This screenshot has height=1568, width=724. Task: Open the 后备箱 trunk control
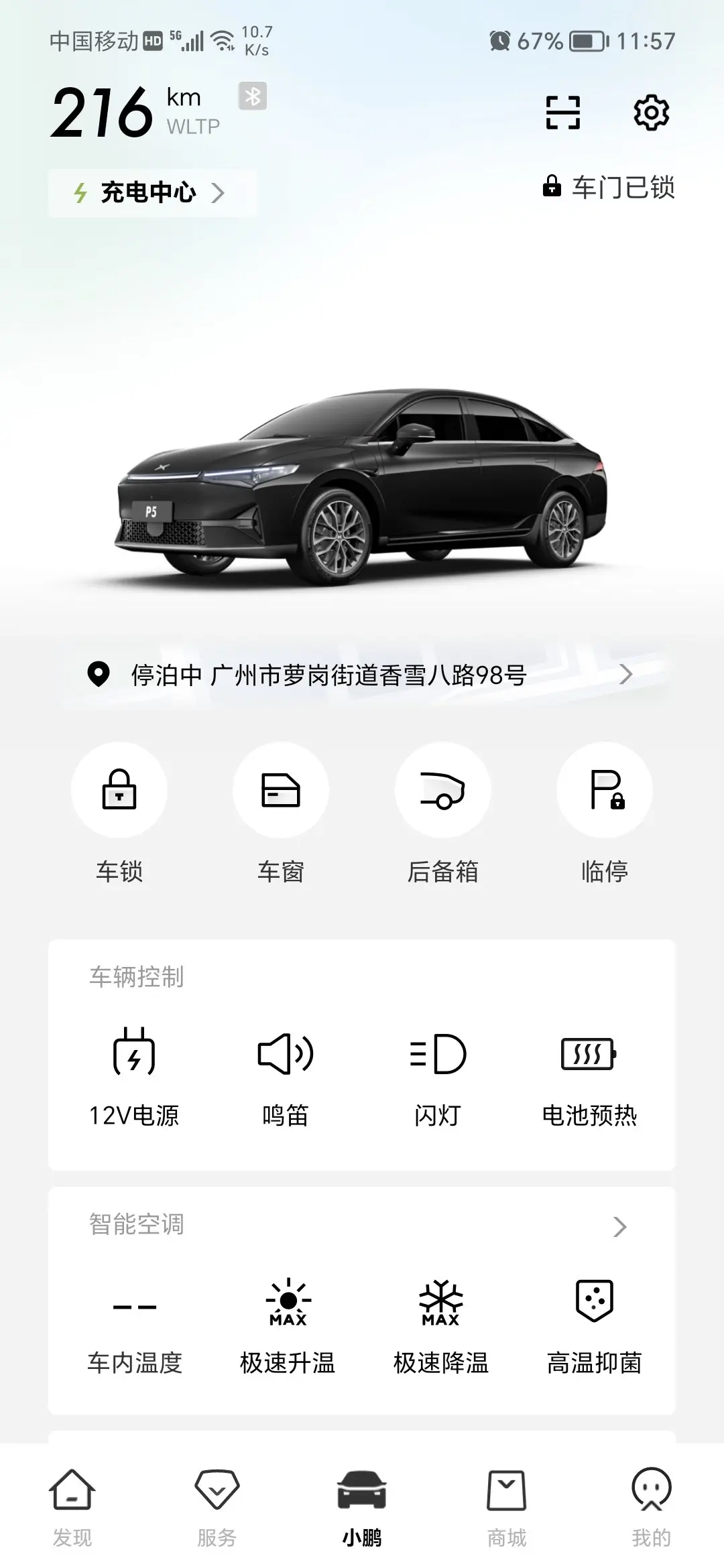(x=442, y=814)
